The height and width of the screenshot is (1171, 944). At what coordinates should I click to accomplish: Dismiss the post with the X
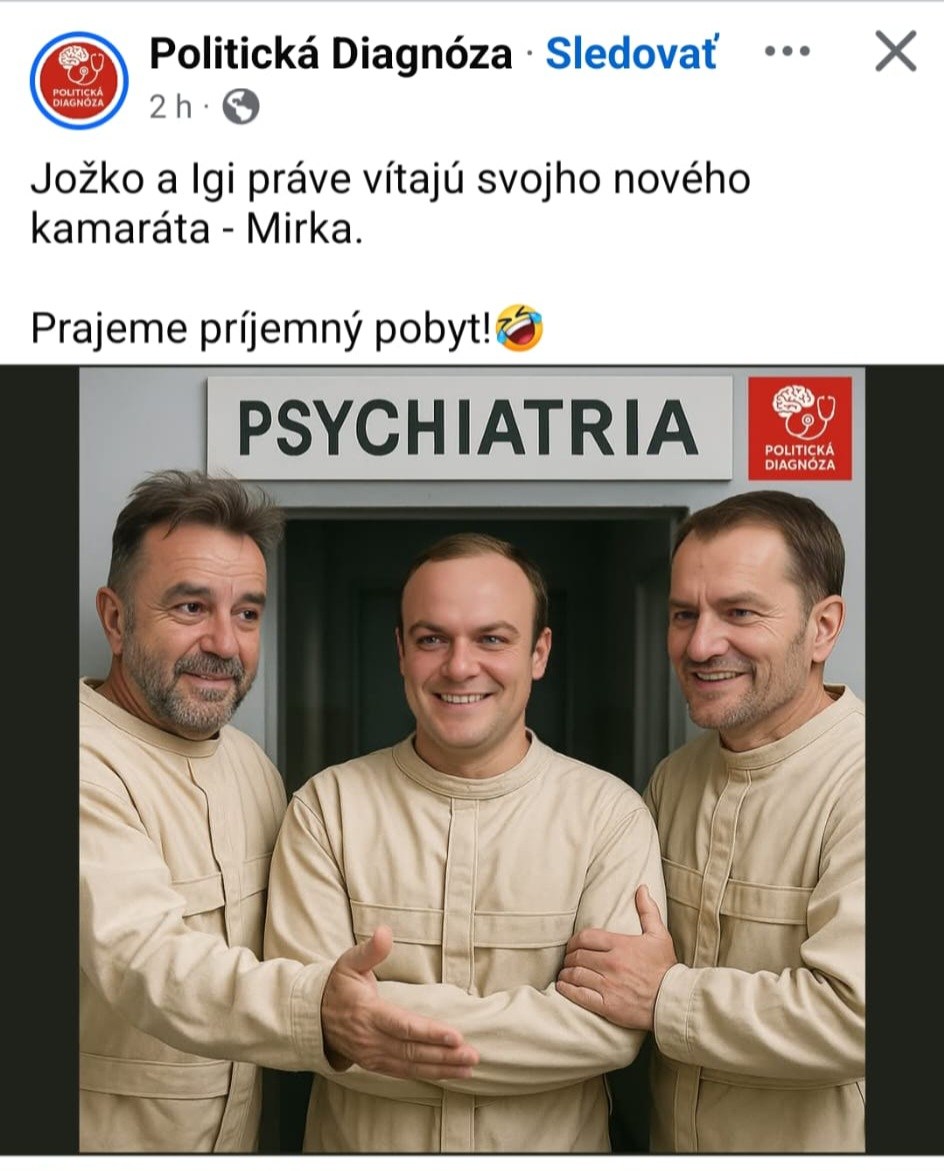(895, 52)
